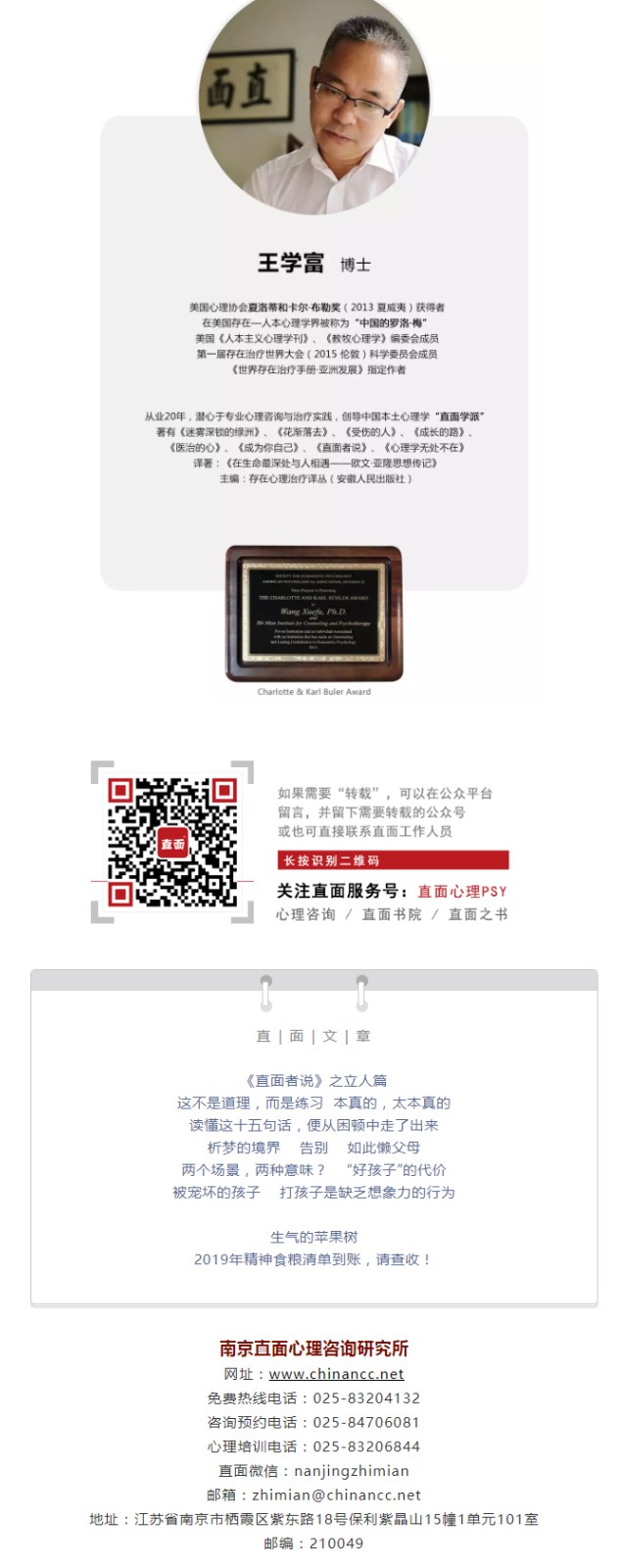Image resolution: width=621 pixels, height=1568 pixels.
Task: Read the article 生气的苹果树
Action: pyautogui.click(x=313, y=1237)
